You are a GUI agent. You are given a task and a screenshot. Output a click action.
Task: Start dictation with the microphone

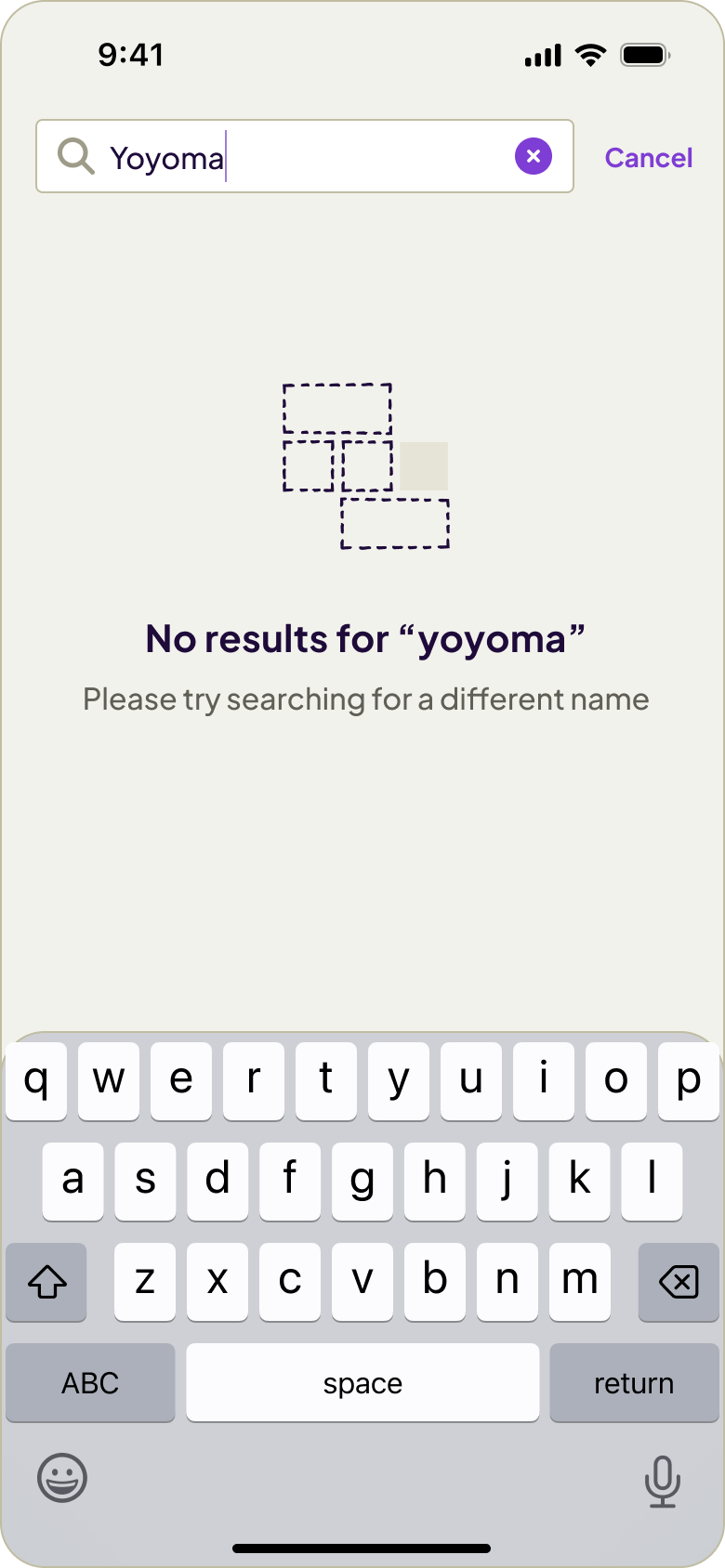pyautogui.click(x=662, y=1481)
